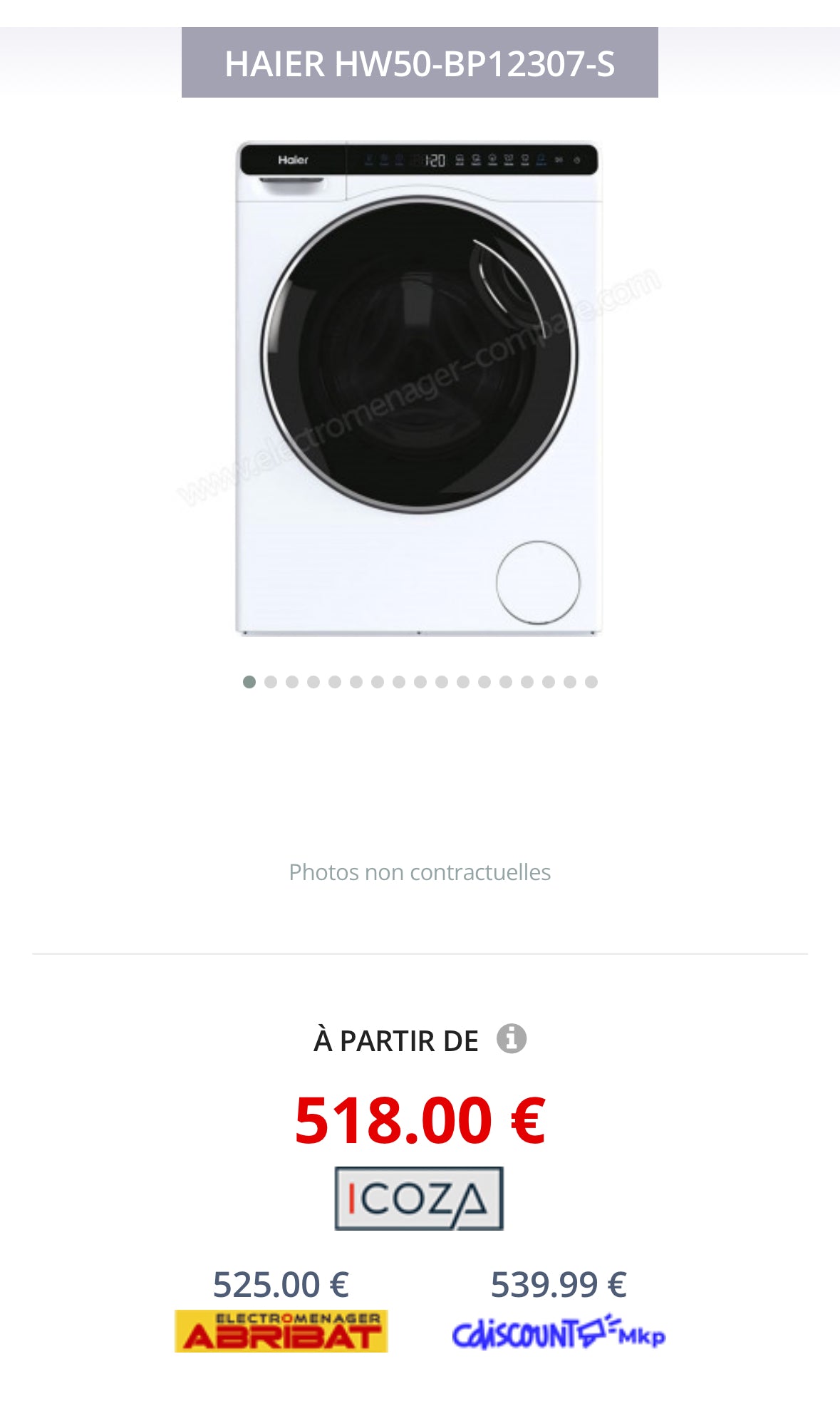Click the active first carousel dot

tap(250, 681)
